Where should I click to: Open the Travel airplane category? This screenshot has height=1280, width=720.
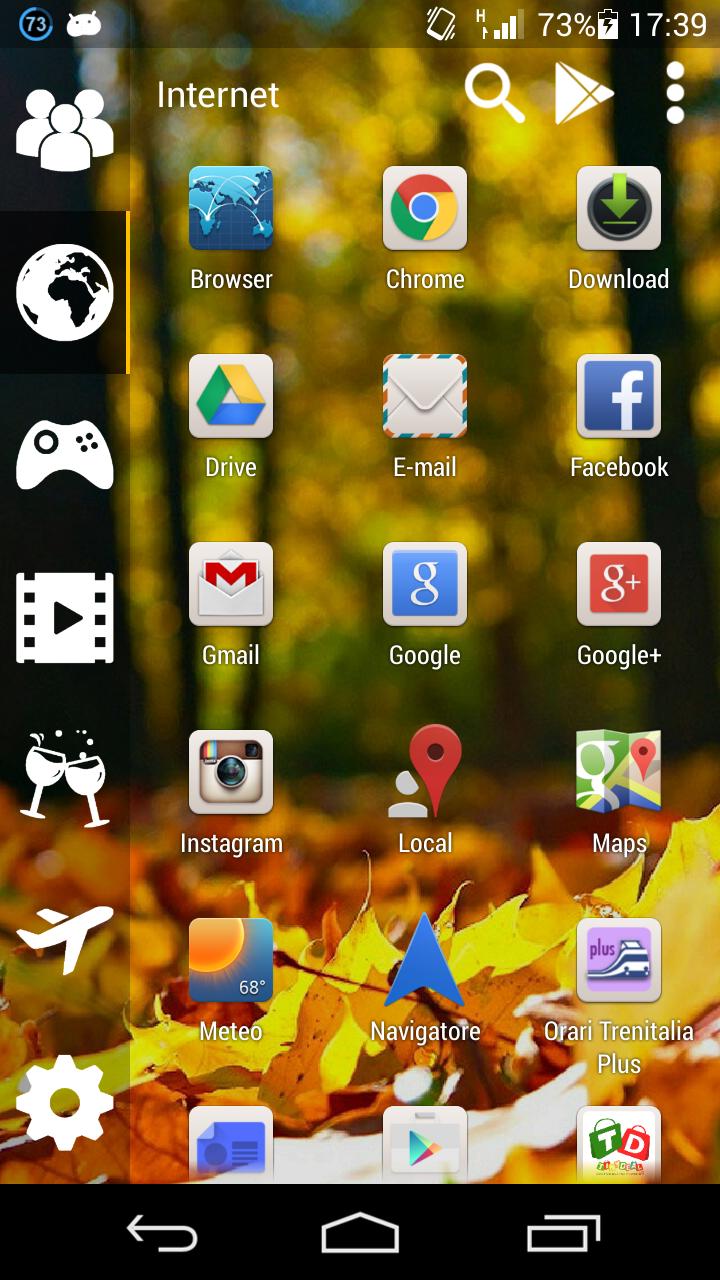(x=64, y=940)
